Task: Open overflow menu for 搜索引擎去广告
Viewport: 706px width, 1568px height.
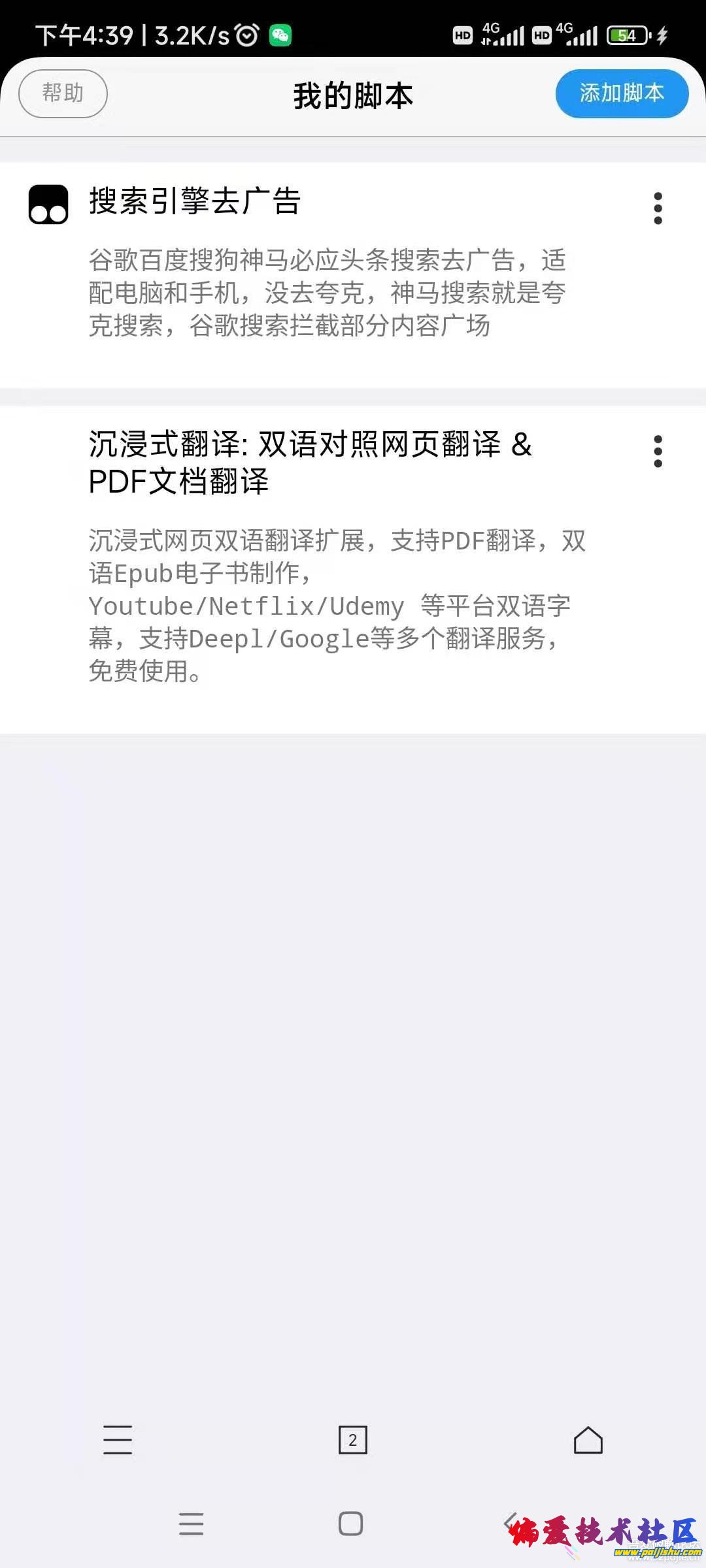Action: tap(658, 208)
